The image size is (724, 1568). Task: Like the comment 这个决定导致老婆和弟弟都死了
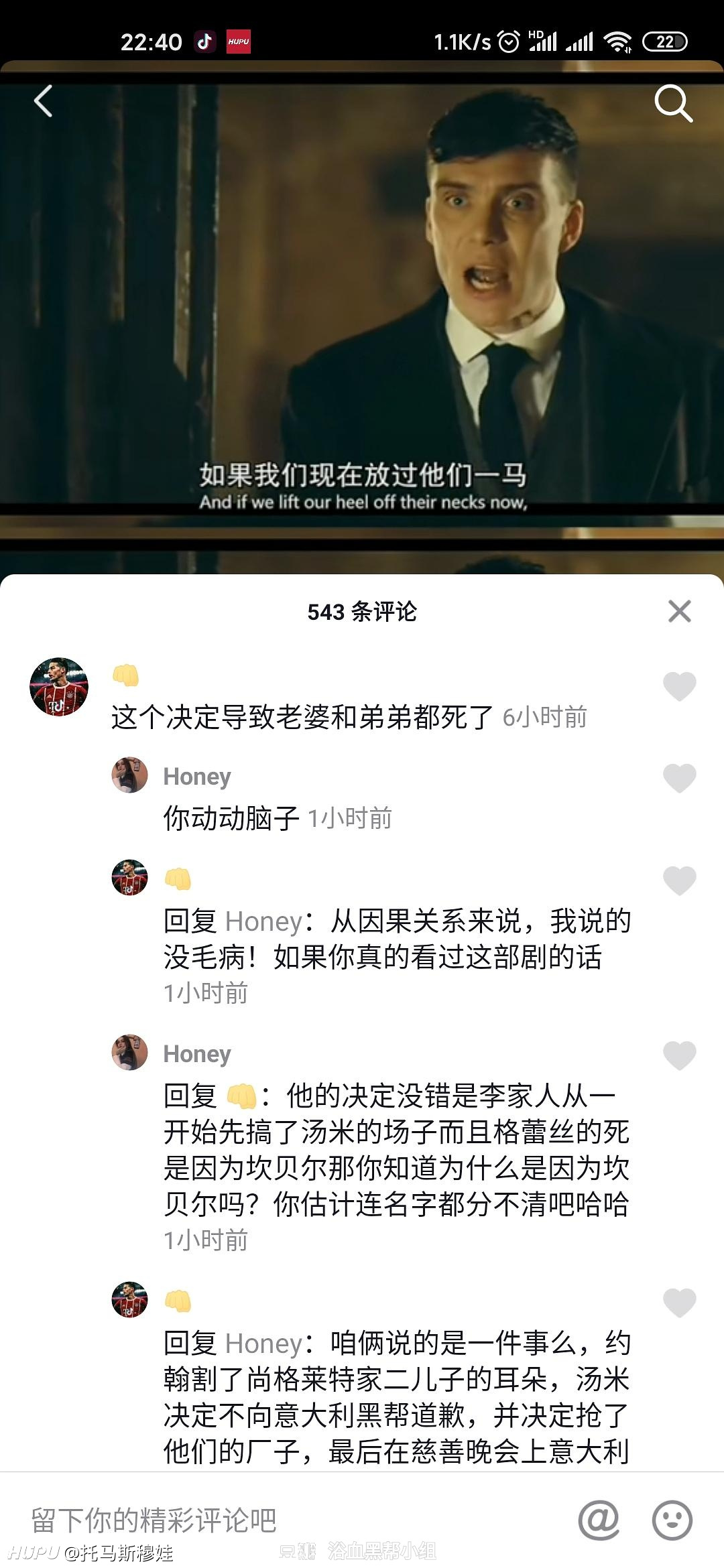680,687
